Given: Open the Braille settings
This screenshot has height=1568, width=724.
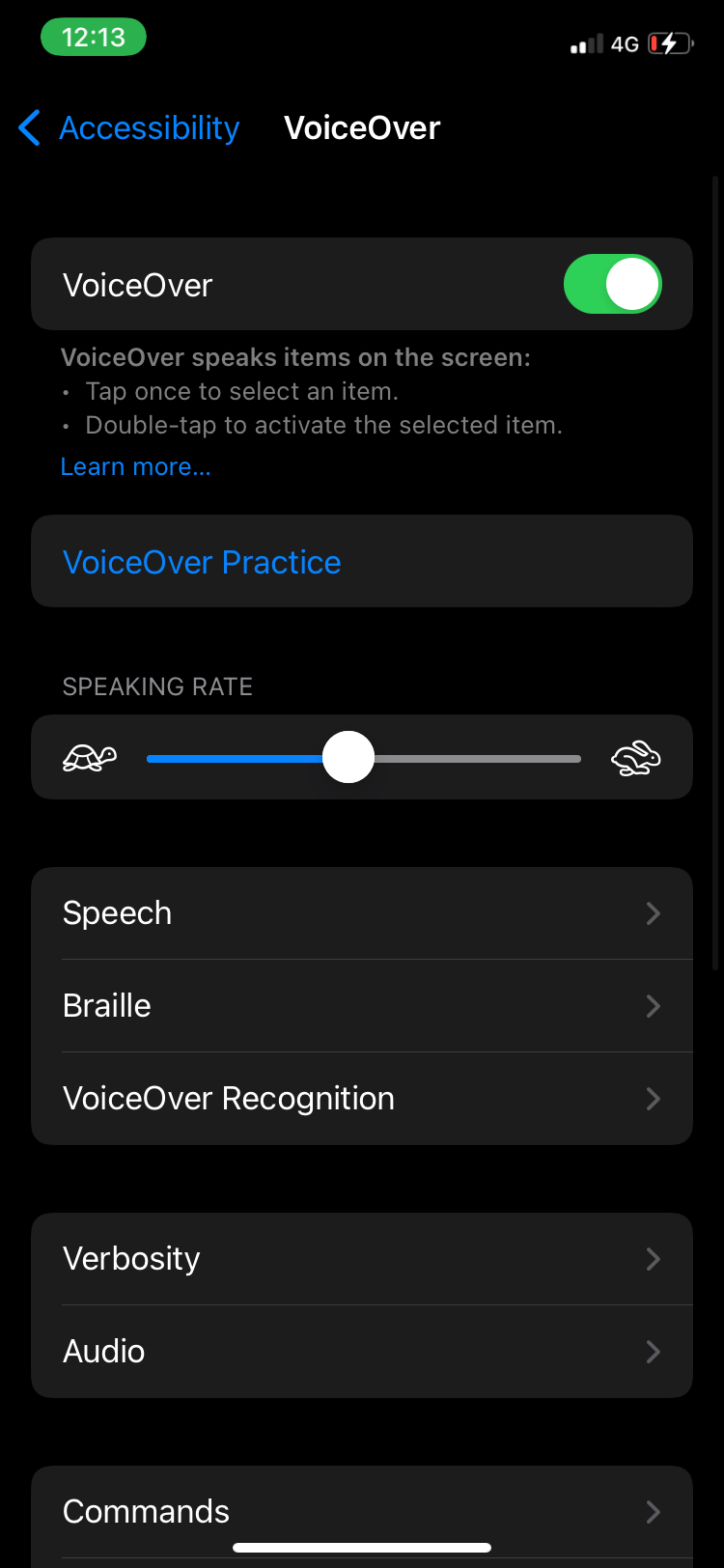Looking at the screenshot, I should click(362, 1005).
